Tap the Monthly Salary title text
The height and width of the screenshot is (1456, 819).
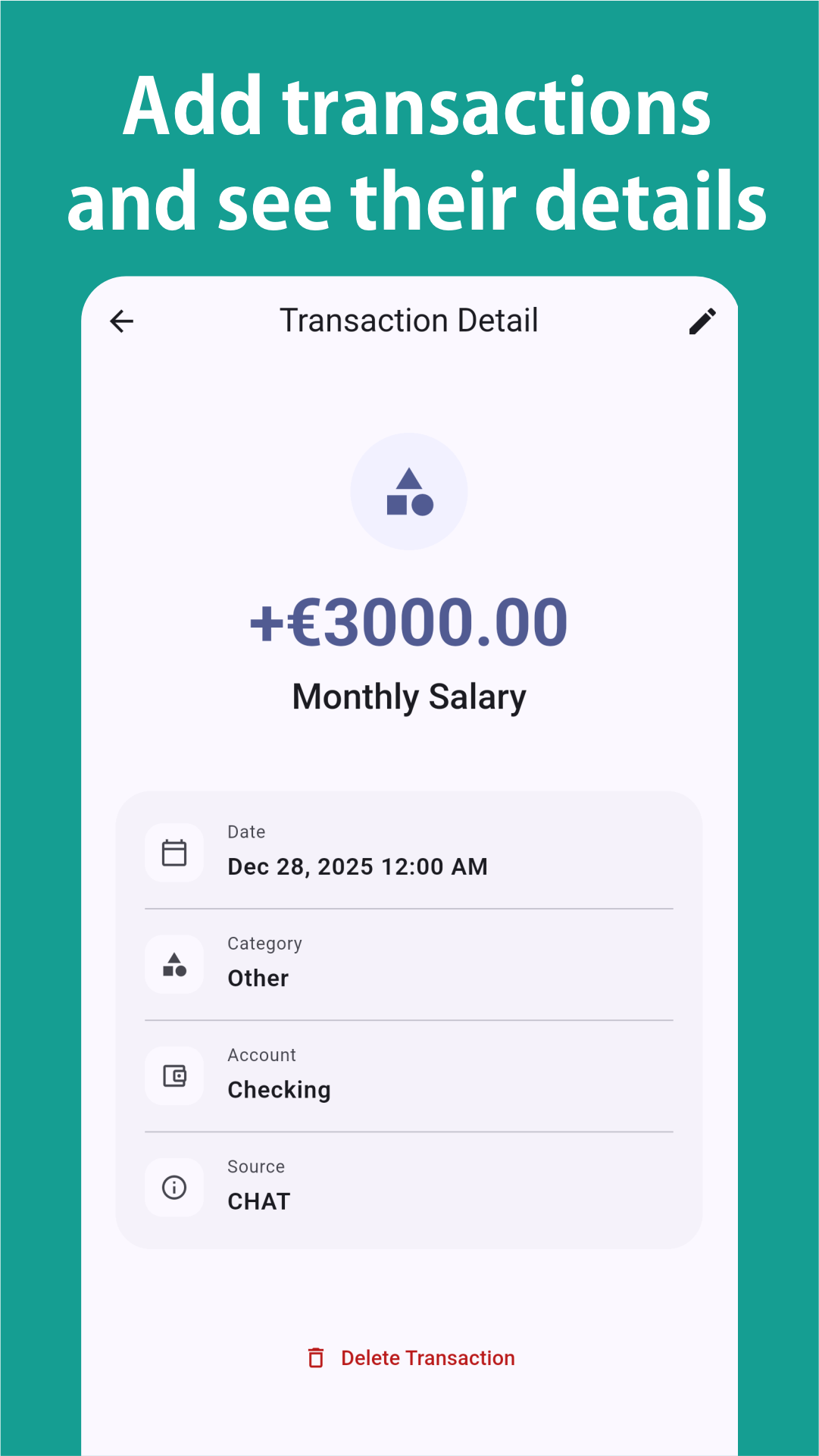click(409, 696)
